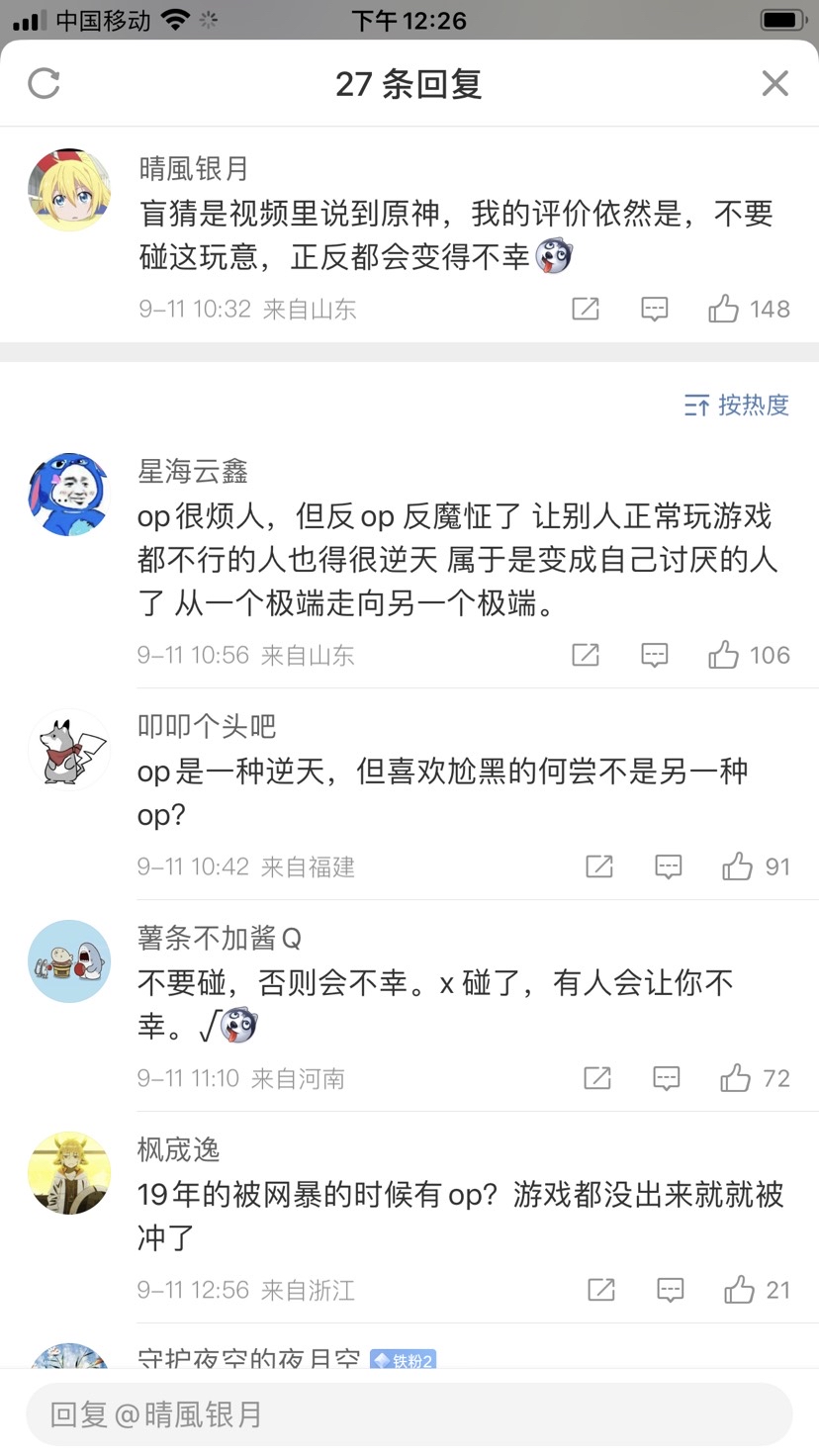The width and height of the screenshot is (819, 1456).
Task: Forward 枫宬逸's reply
Action: pyautogui.click(x=601, y=1290)
